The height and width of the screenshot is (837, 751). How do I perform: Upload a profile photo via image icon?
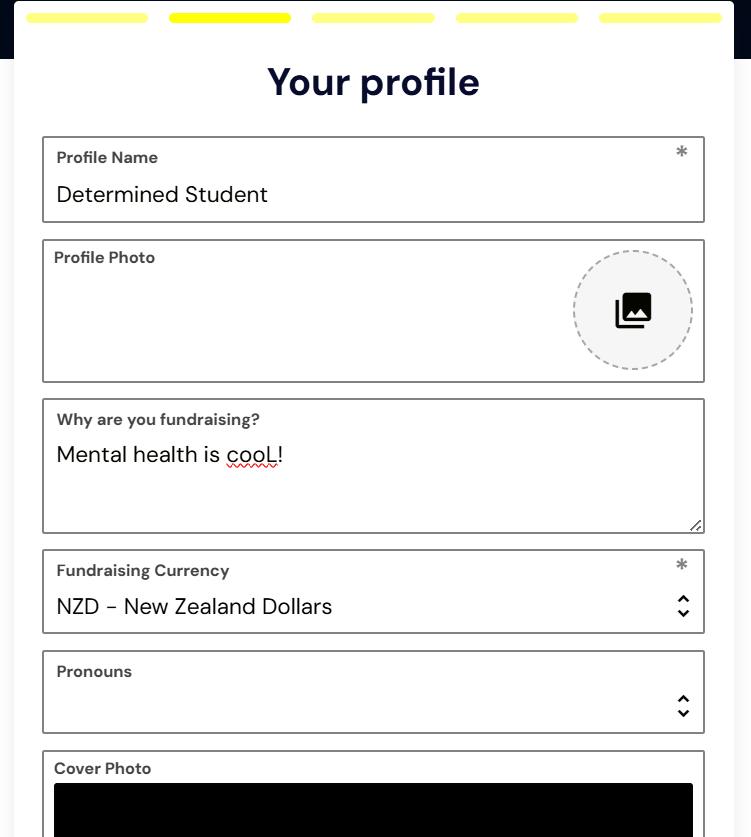pyautogui.click(x=632, y=310)
